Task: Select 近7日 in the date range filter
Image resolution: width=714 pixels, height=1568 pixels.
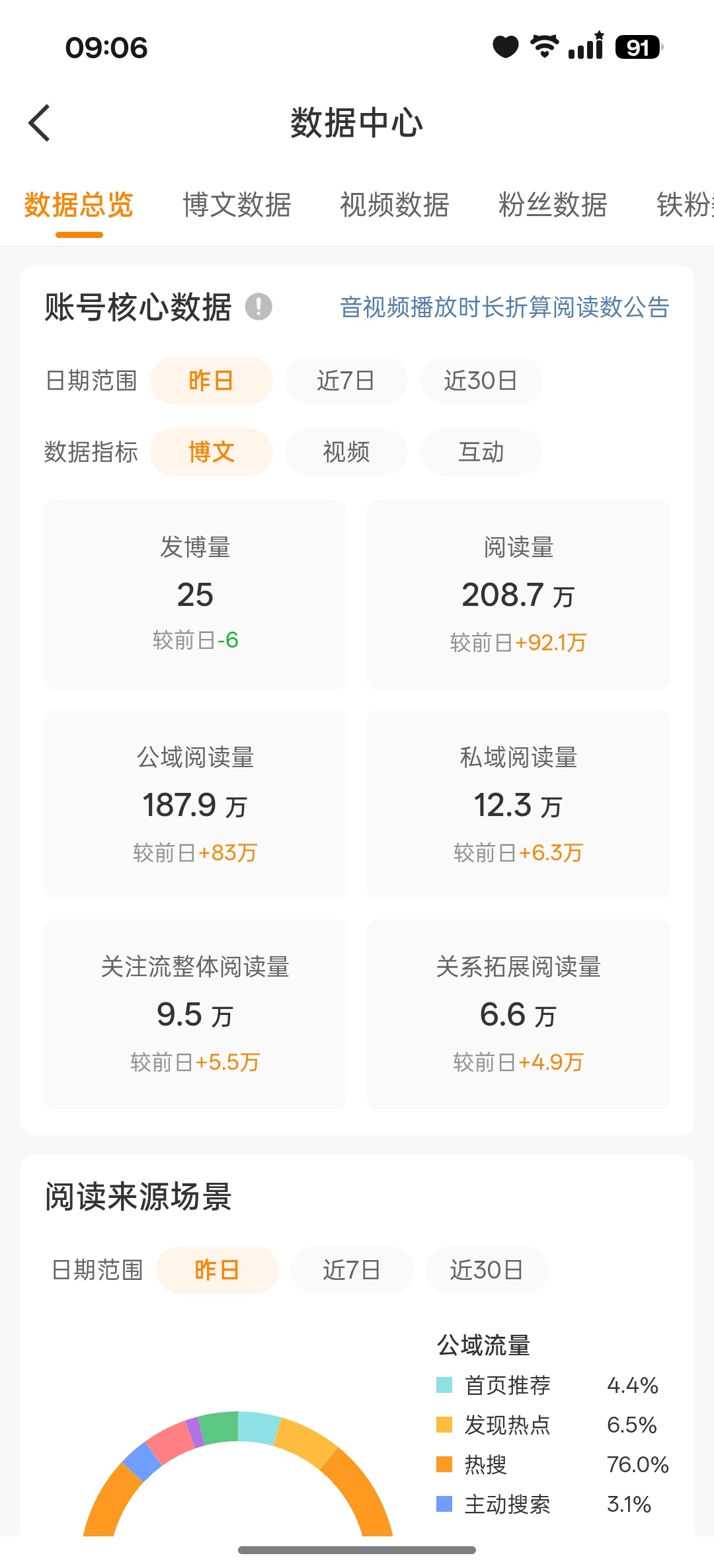Action: (x=346, y=381)
